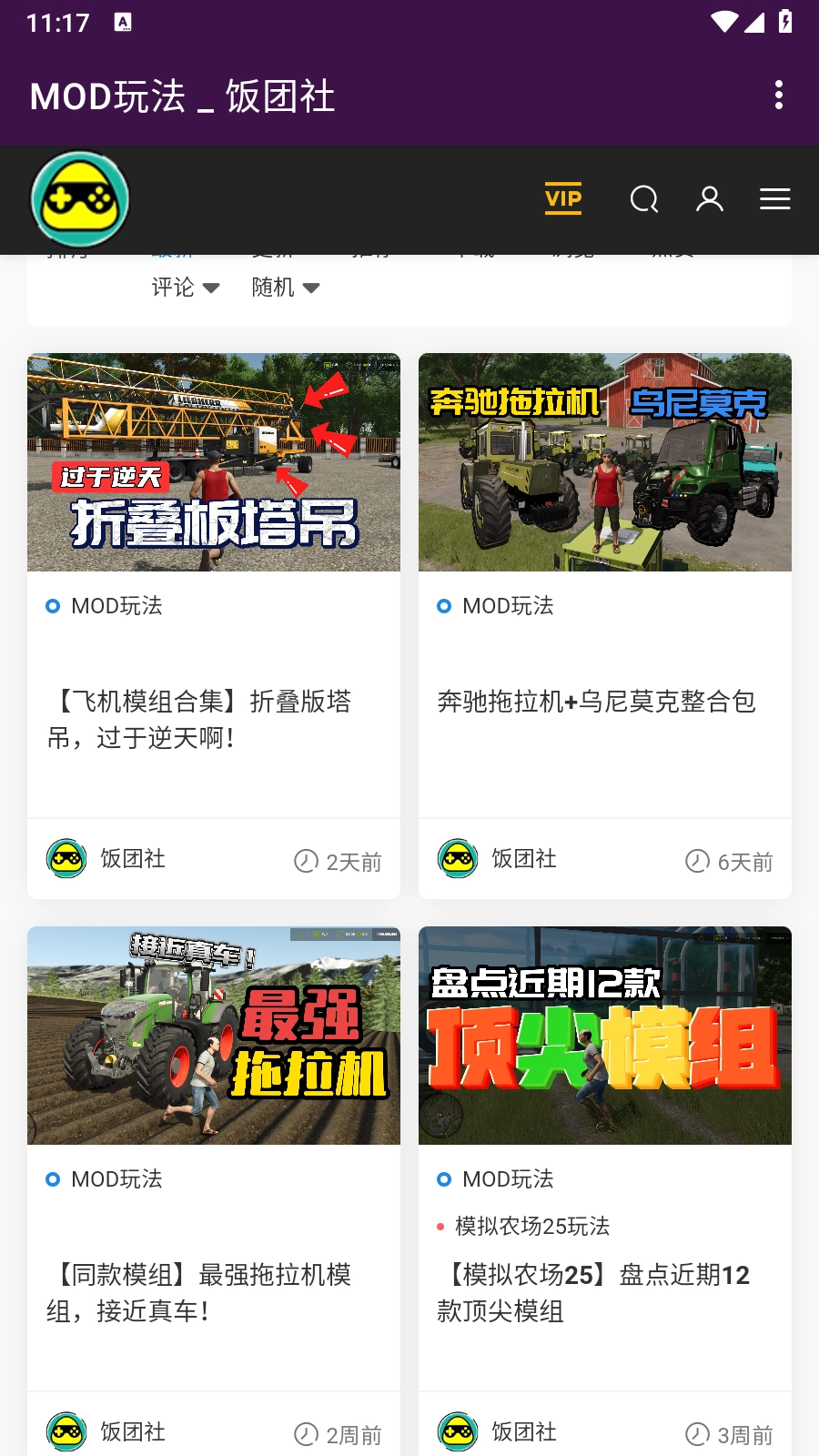Read the post 【同款模组】最强拖拉机模组
The image size is (819, 1456).
[199, 1292]
